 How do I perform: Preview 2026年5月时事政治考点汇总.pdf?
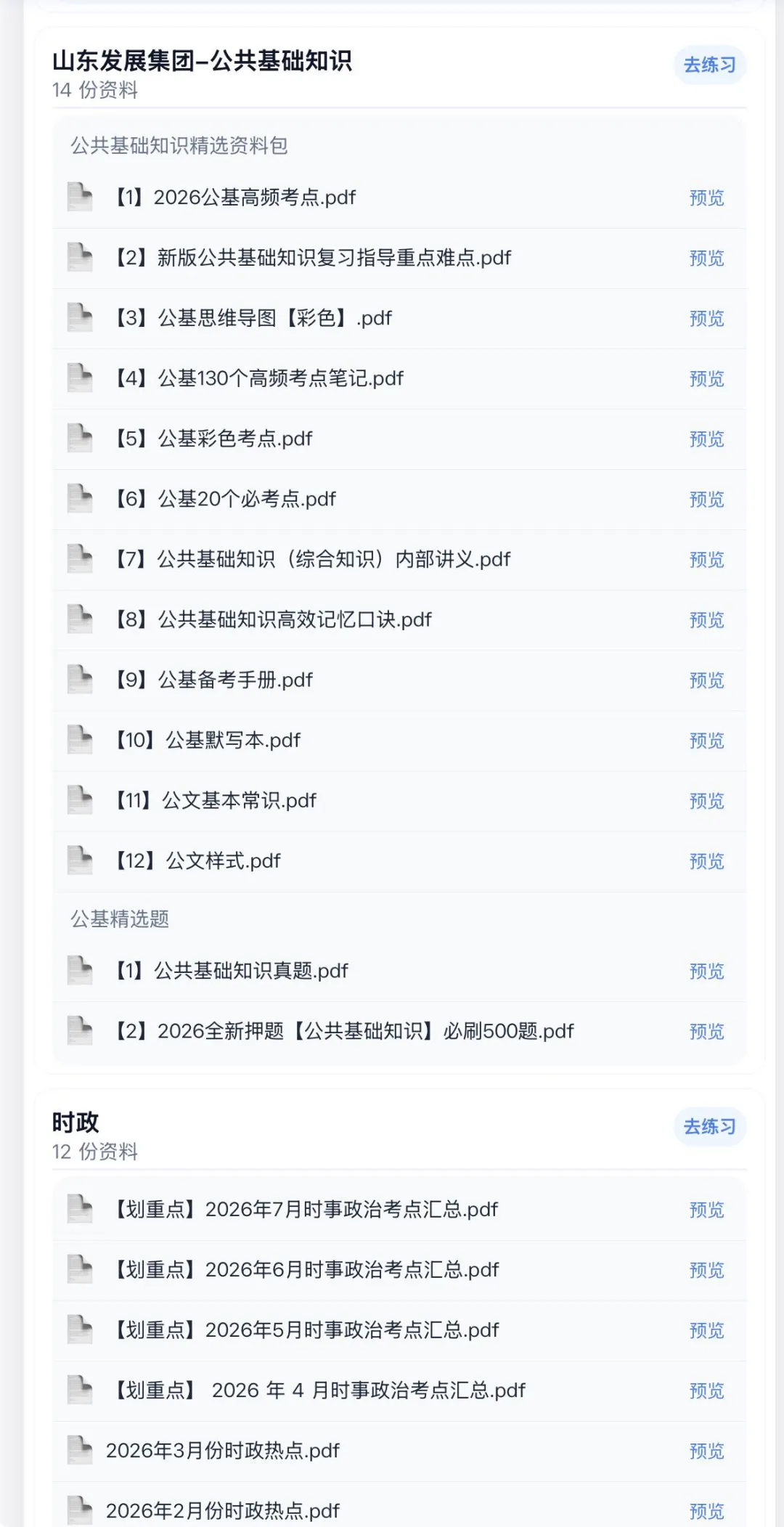pos(706,1330)
